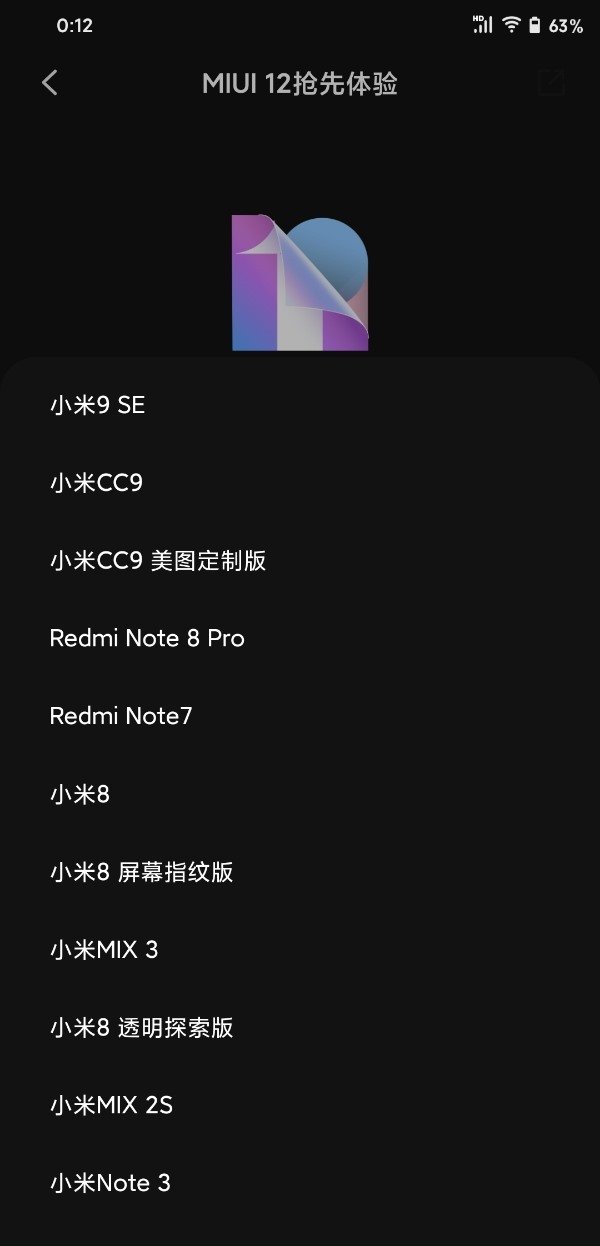Image resolution: width=600 pixels, height=1246 pixels.
Task: Choose the 小米CC9 model
Action: [97, 483]
